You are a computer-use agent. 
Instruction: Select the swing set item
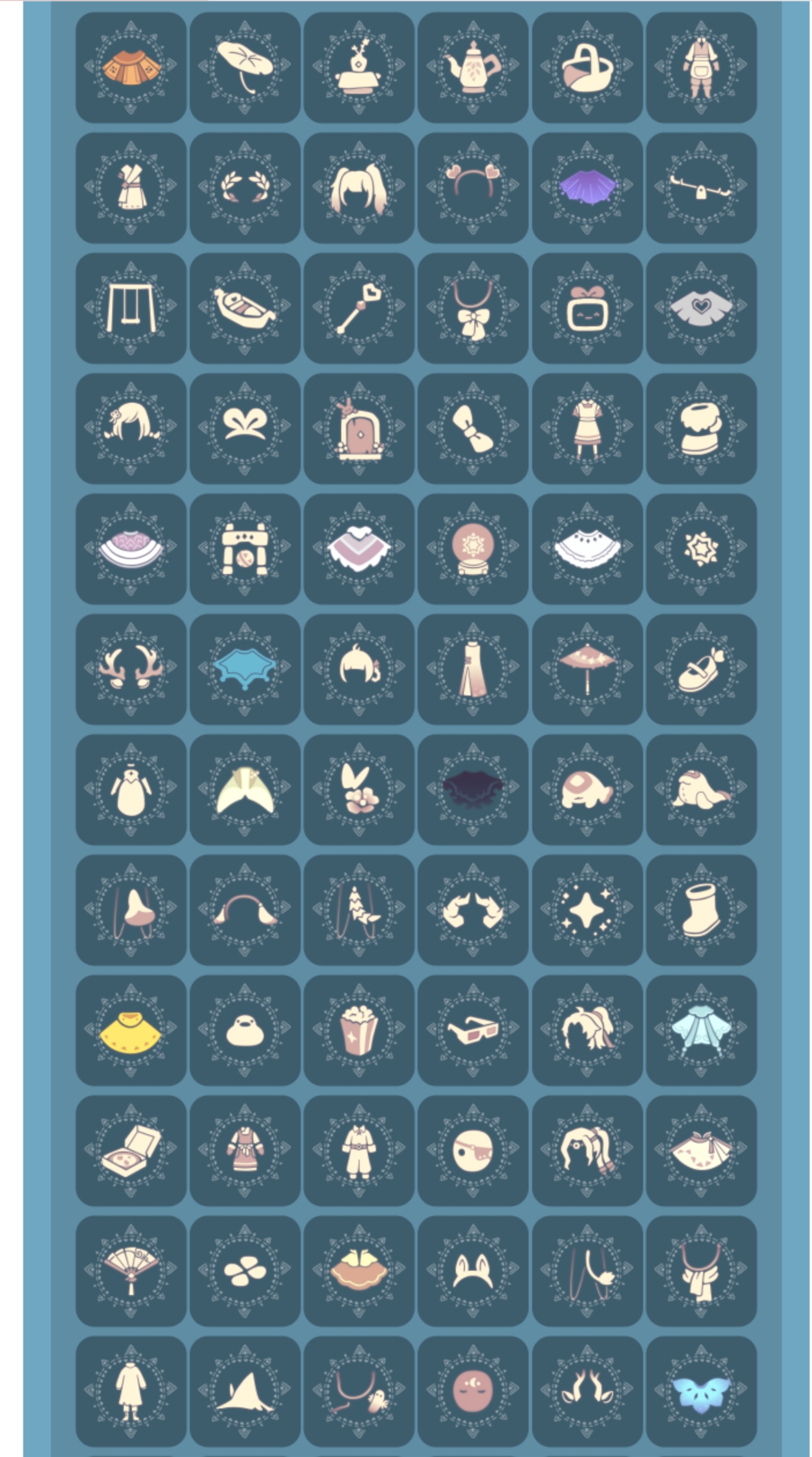pos(131,308)
